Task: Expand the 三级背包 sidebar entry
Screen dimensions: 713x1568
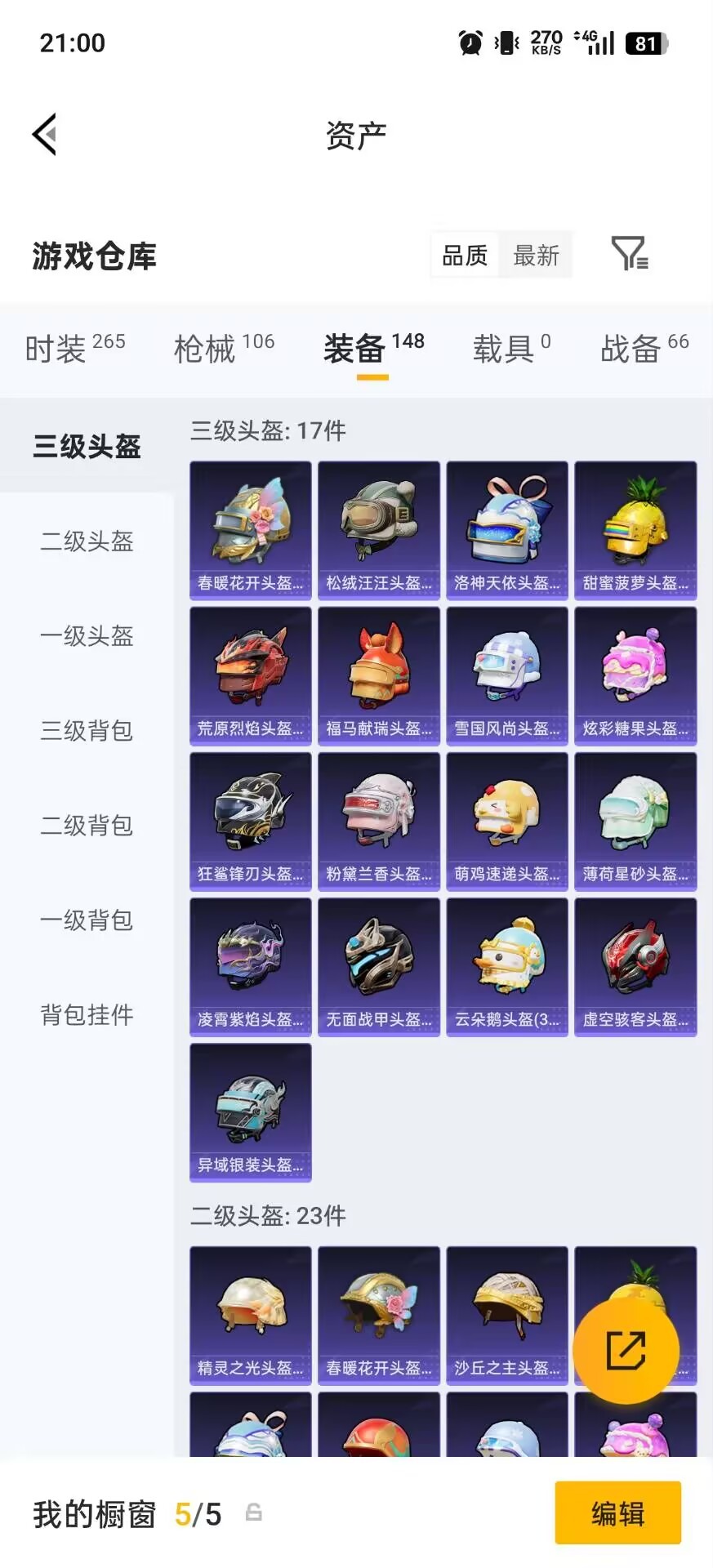Action: coord(87,732)
